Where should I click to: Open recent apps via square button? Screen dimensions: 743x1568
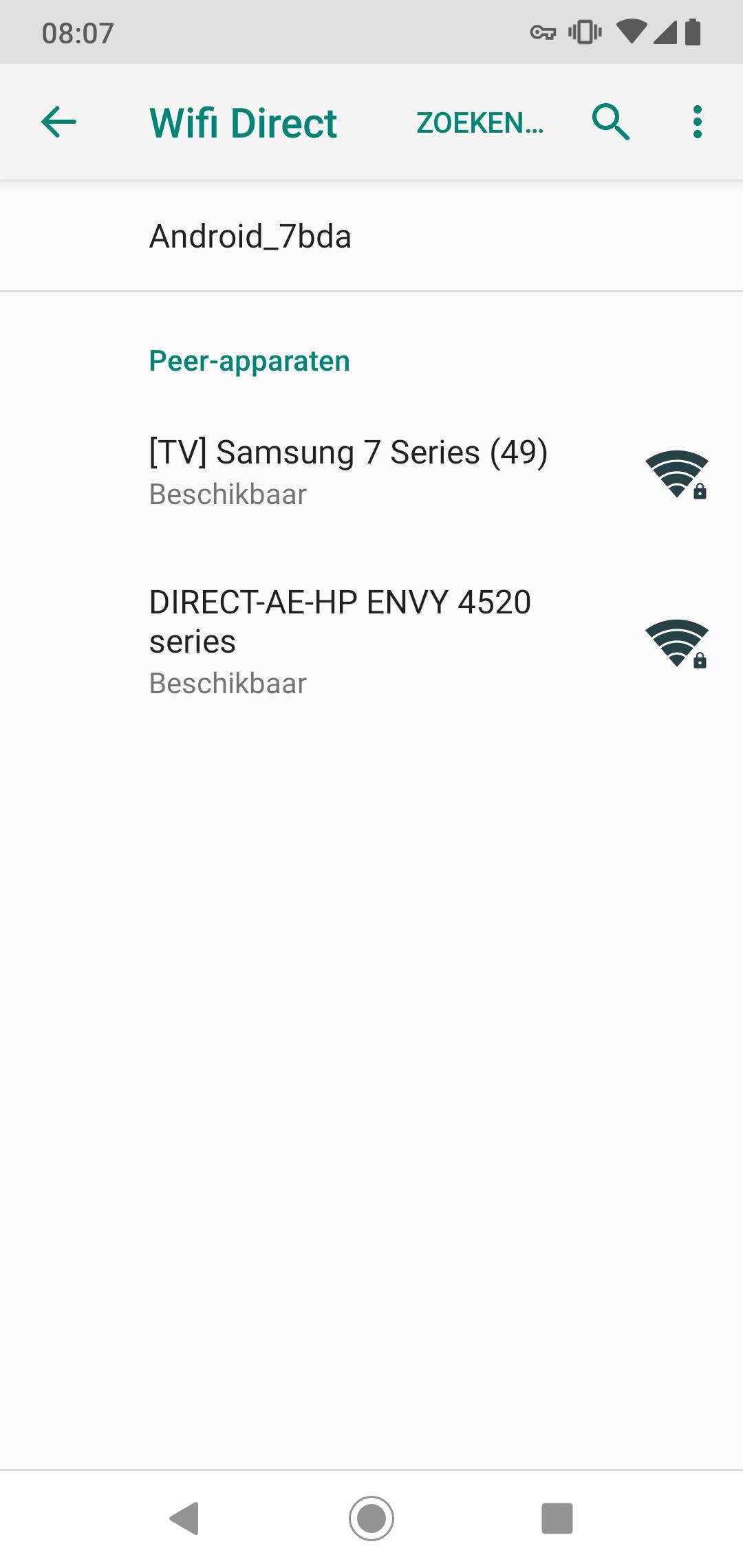pyautogui.click(x=557, y=1518)
